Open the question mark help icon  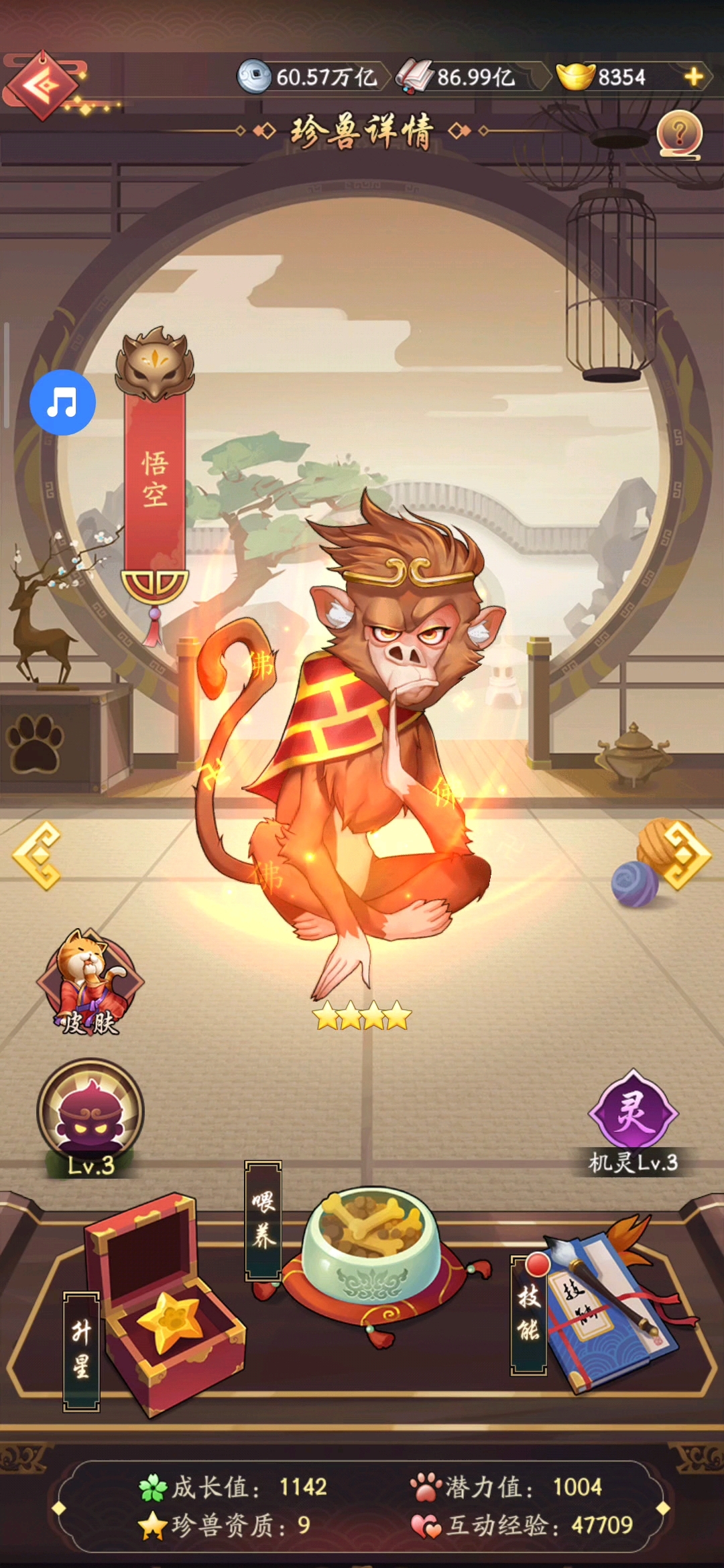[679, 134]
